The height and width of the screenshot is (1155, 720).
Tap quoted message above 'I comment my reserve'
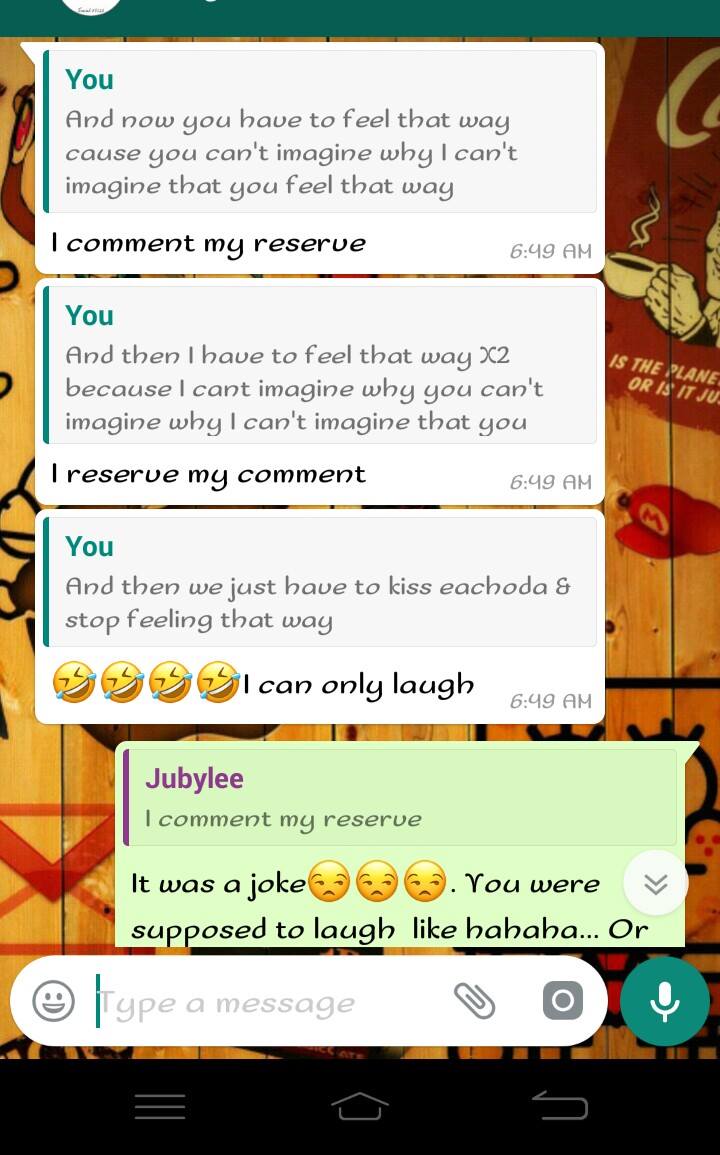[x=320, y=132]
